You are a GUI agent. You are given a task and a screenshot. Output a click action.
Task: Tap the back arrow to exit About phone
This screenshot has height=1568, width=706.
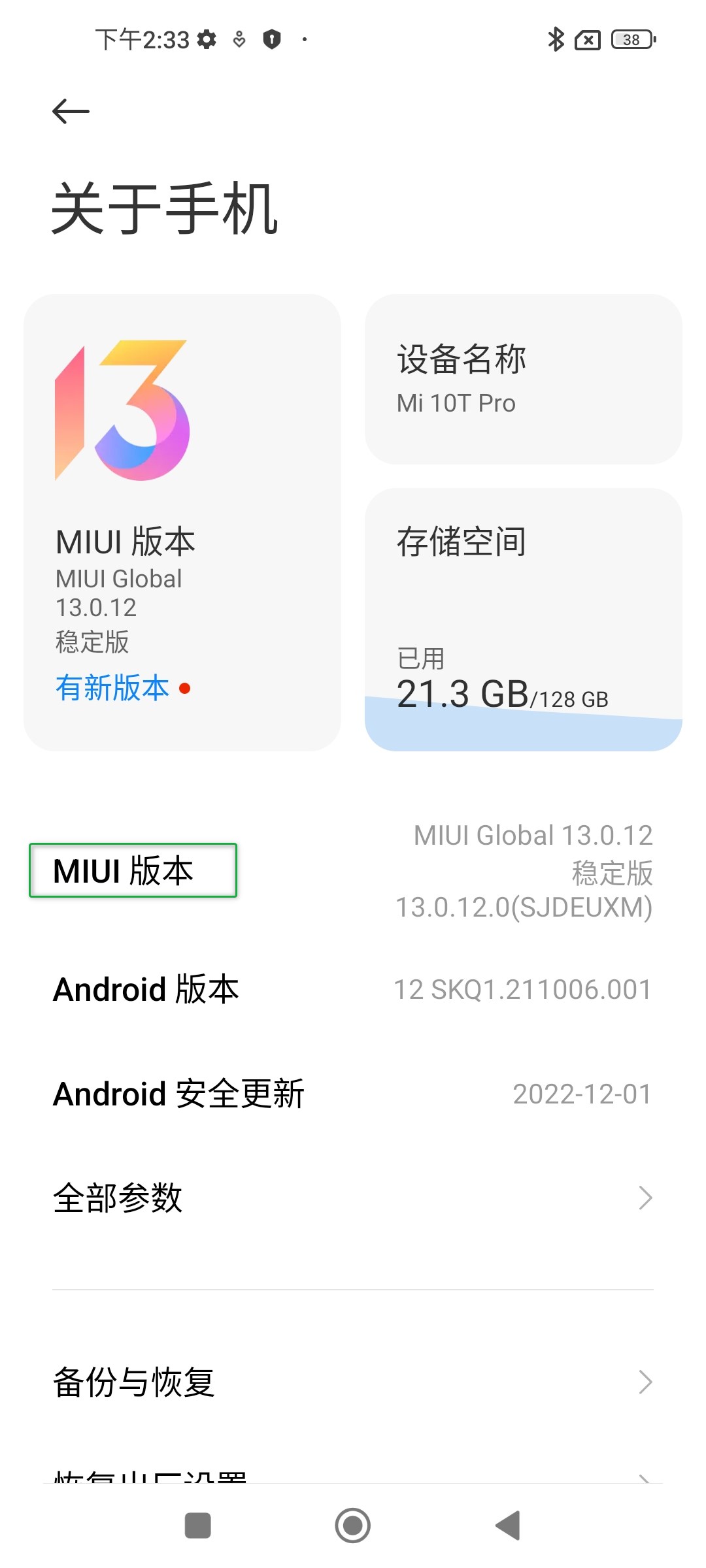[x=70, y=110]
